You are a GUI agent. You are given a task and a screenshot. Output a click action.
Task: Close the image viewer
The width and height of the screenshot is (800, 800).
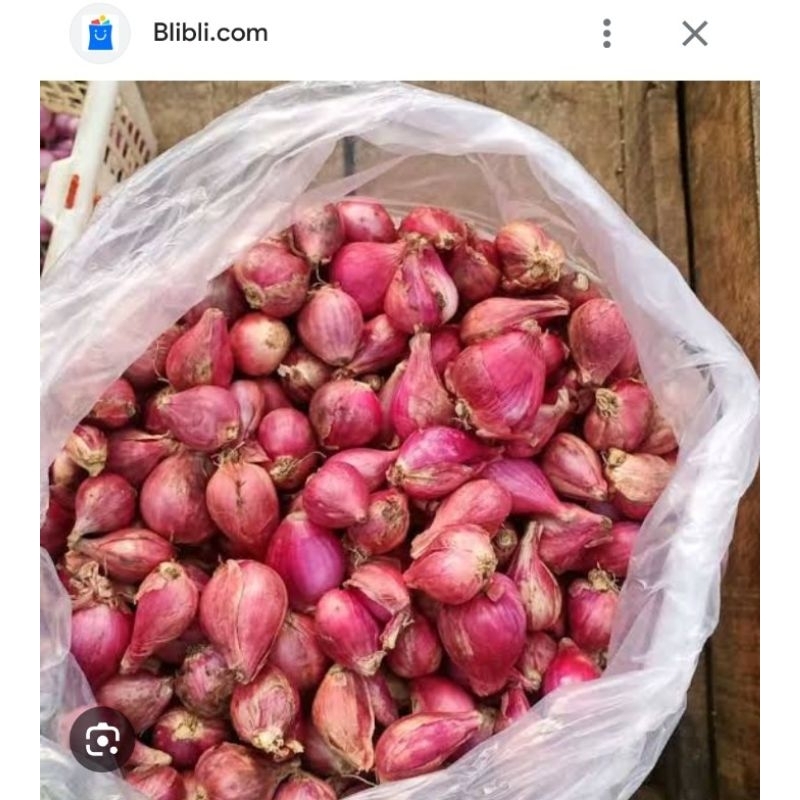[695, 33]
